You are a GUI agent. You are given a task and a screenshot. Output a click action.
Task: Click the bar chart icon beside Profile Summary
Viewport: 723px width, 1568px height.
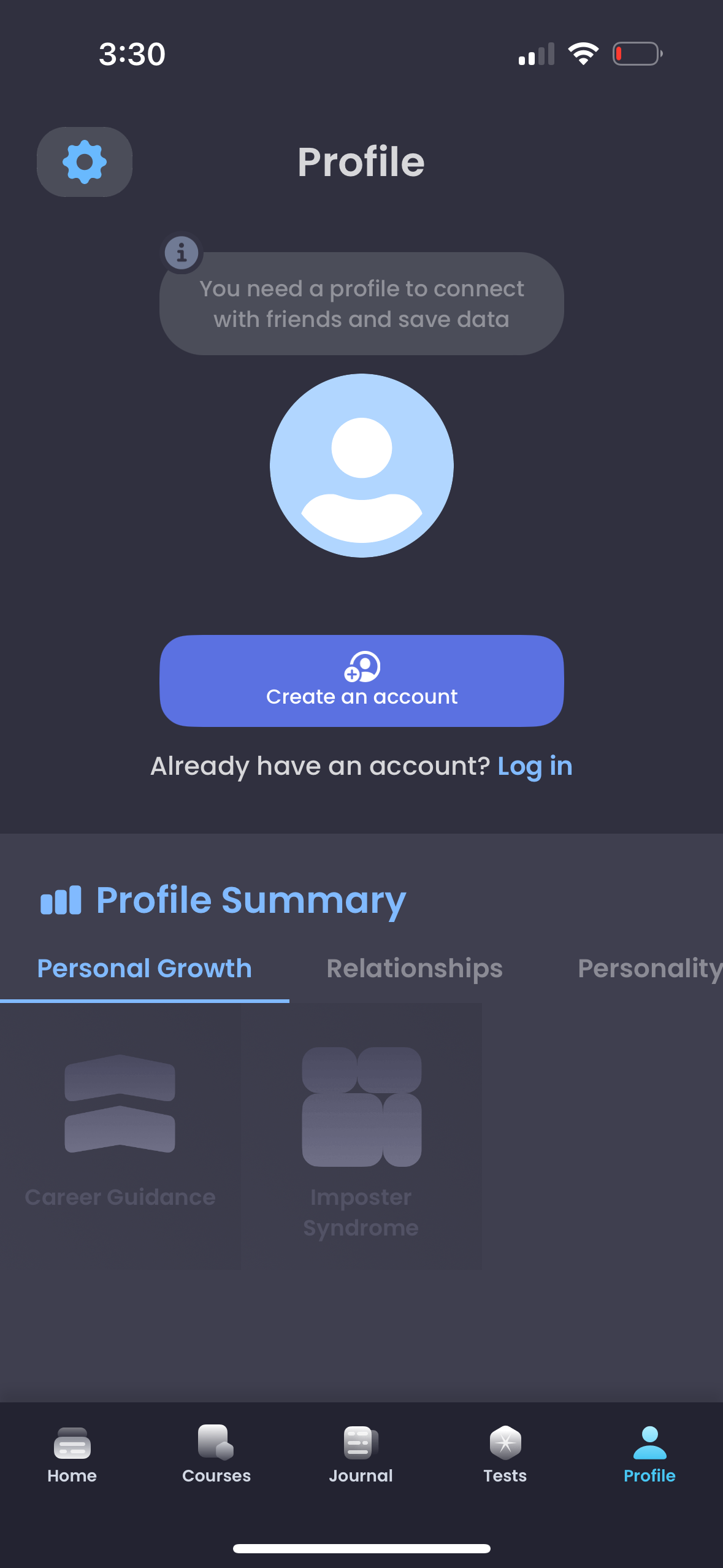pos(61,900)
